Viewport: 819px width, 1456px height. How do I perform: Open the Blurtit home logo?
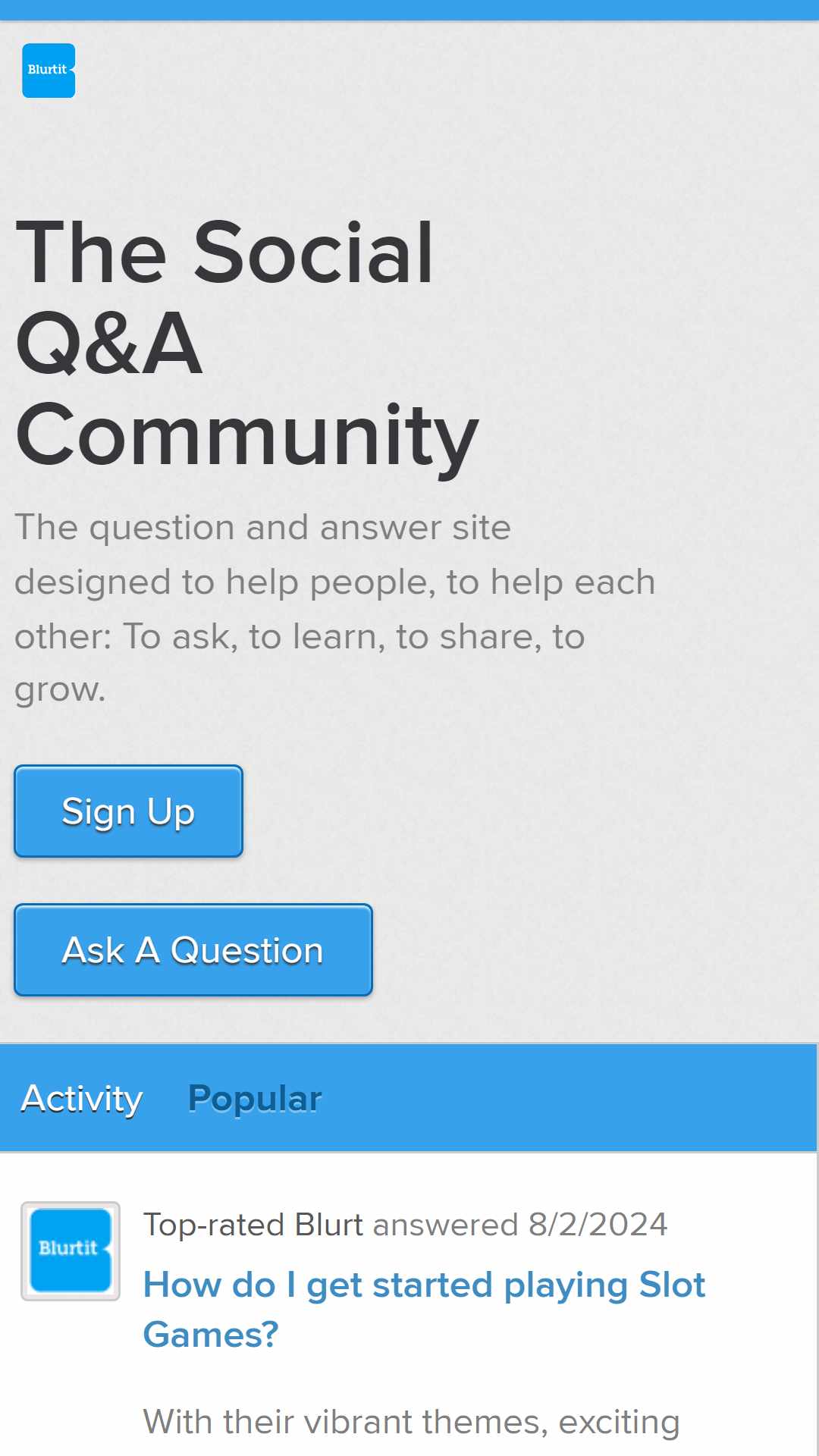pyautogui.click(x=49, y=71)
